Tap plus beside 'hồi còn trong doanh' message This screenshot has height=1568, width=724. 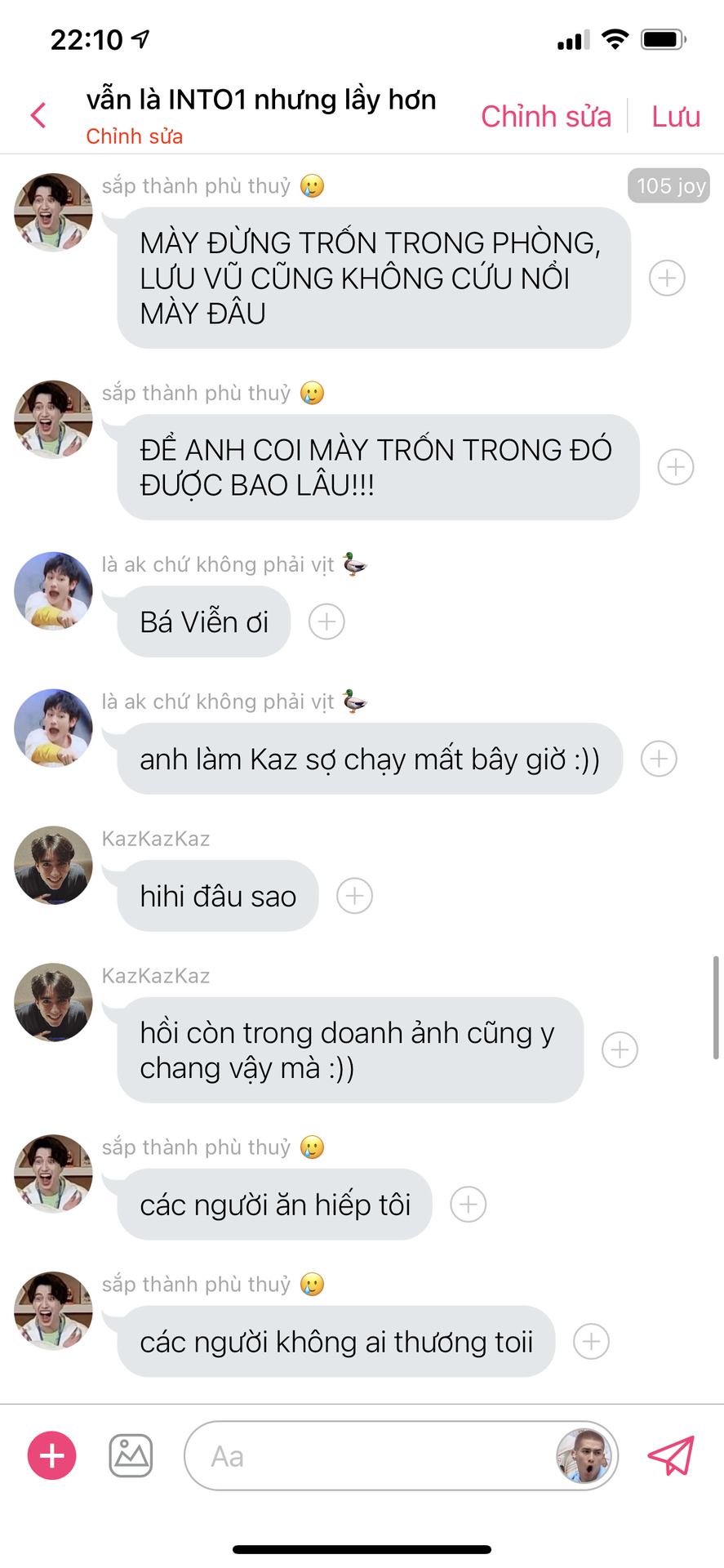(620, 1050)
